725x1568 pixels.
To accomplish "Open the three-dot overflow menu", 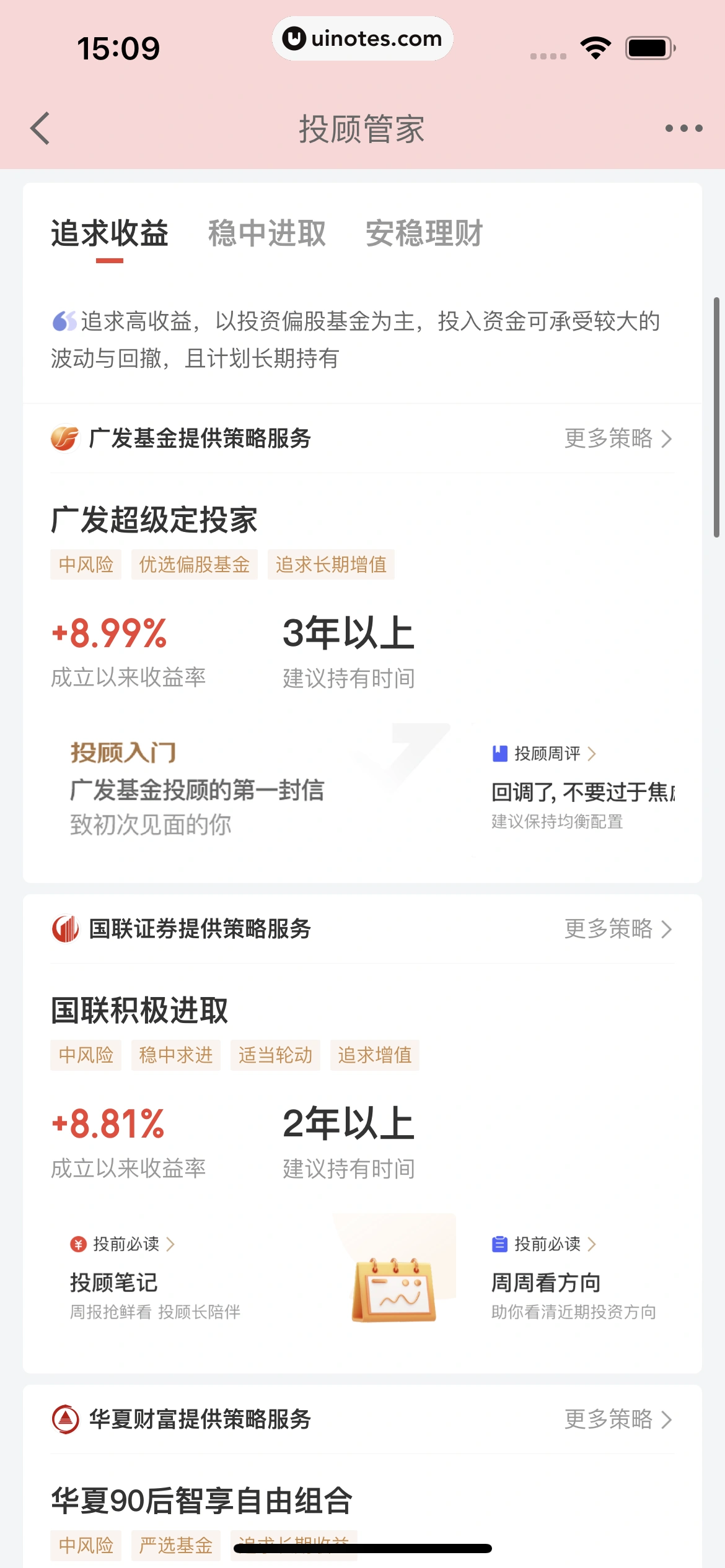I will click(x=683, y=129).
